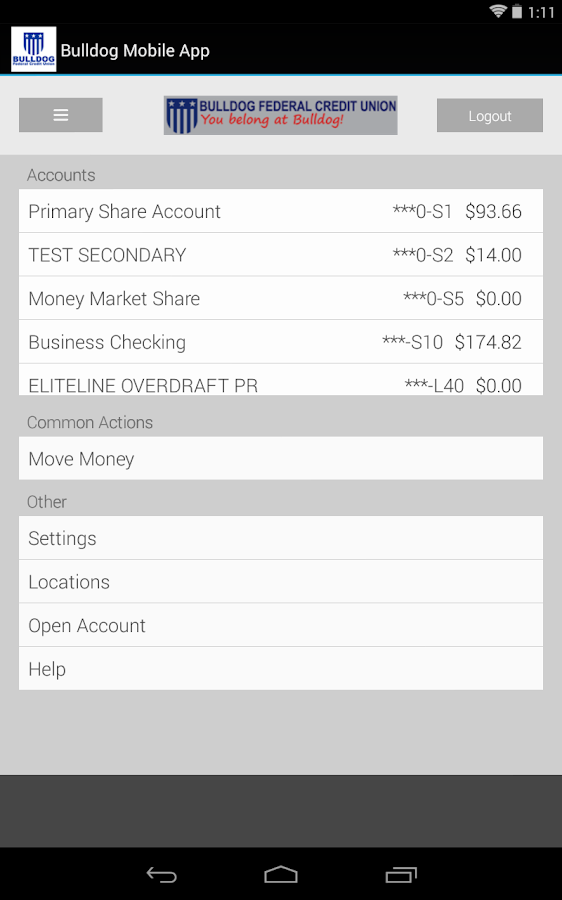This screenshot has width=562, height=900.
Task: Tap Open Account option
Action: click(x=281, y=625)
